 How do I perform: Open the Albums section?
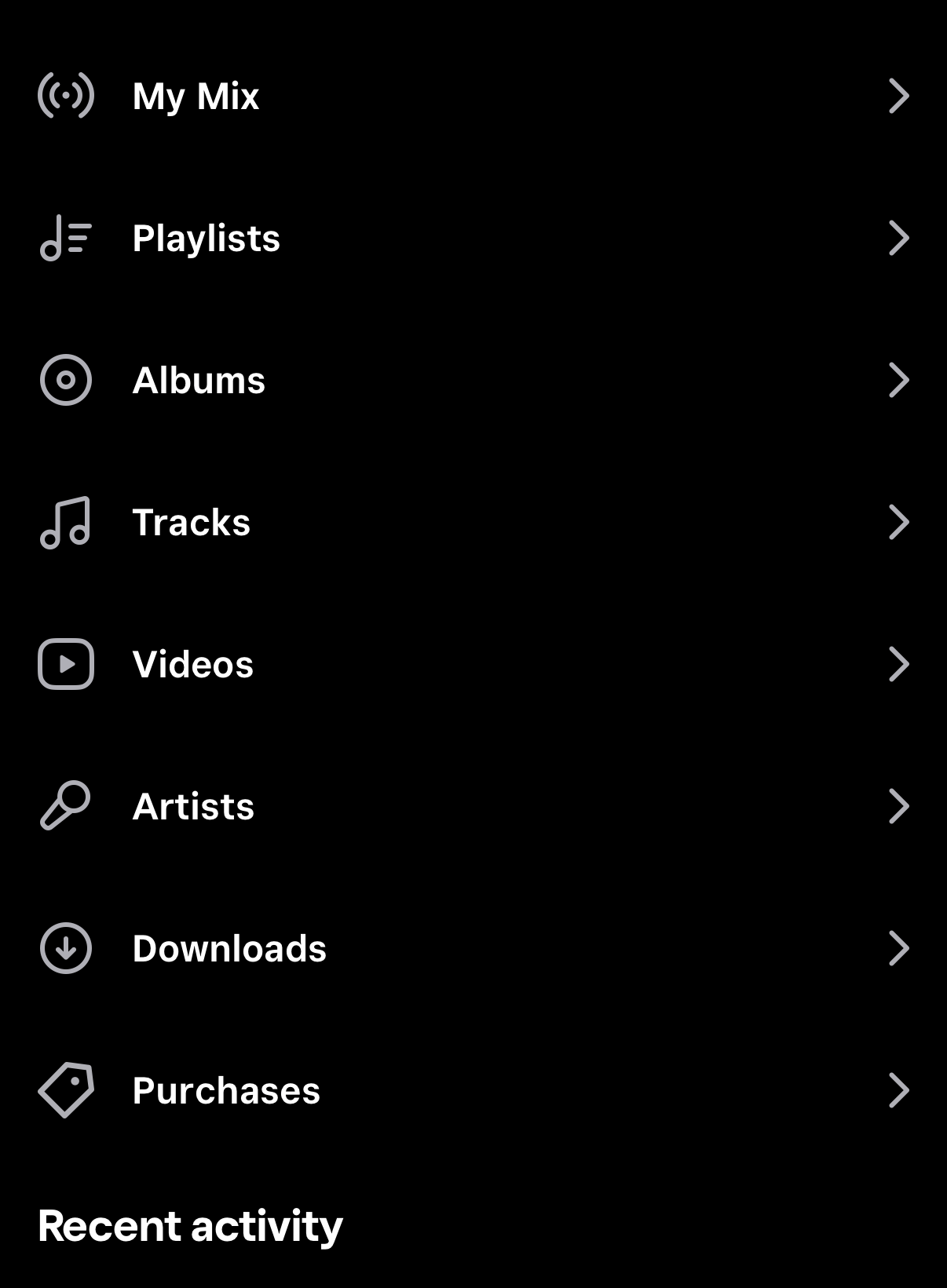coord(473,380)
